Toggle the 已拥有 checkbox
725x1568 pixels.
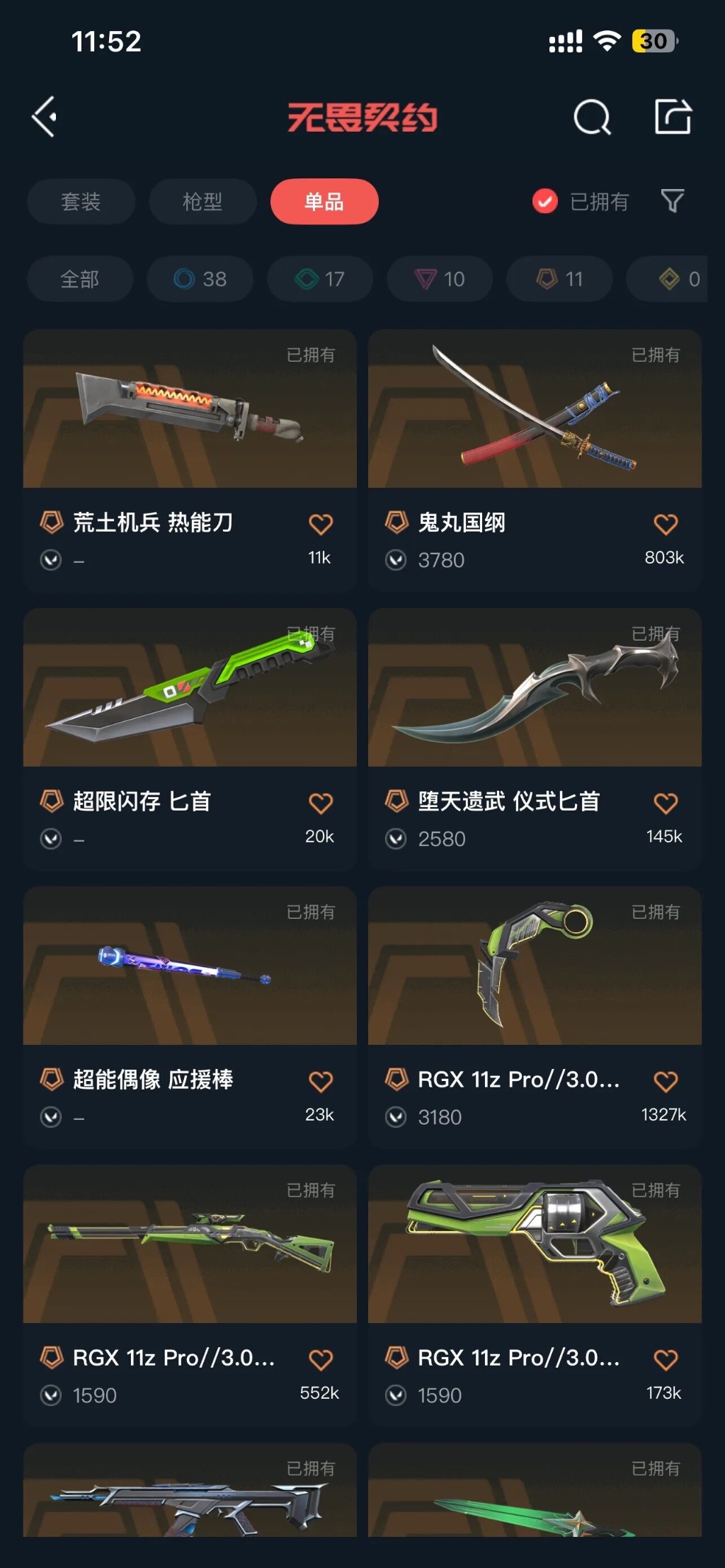click(545, 202)
